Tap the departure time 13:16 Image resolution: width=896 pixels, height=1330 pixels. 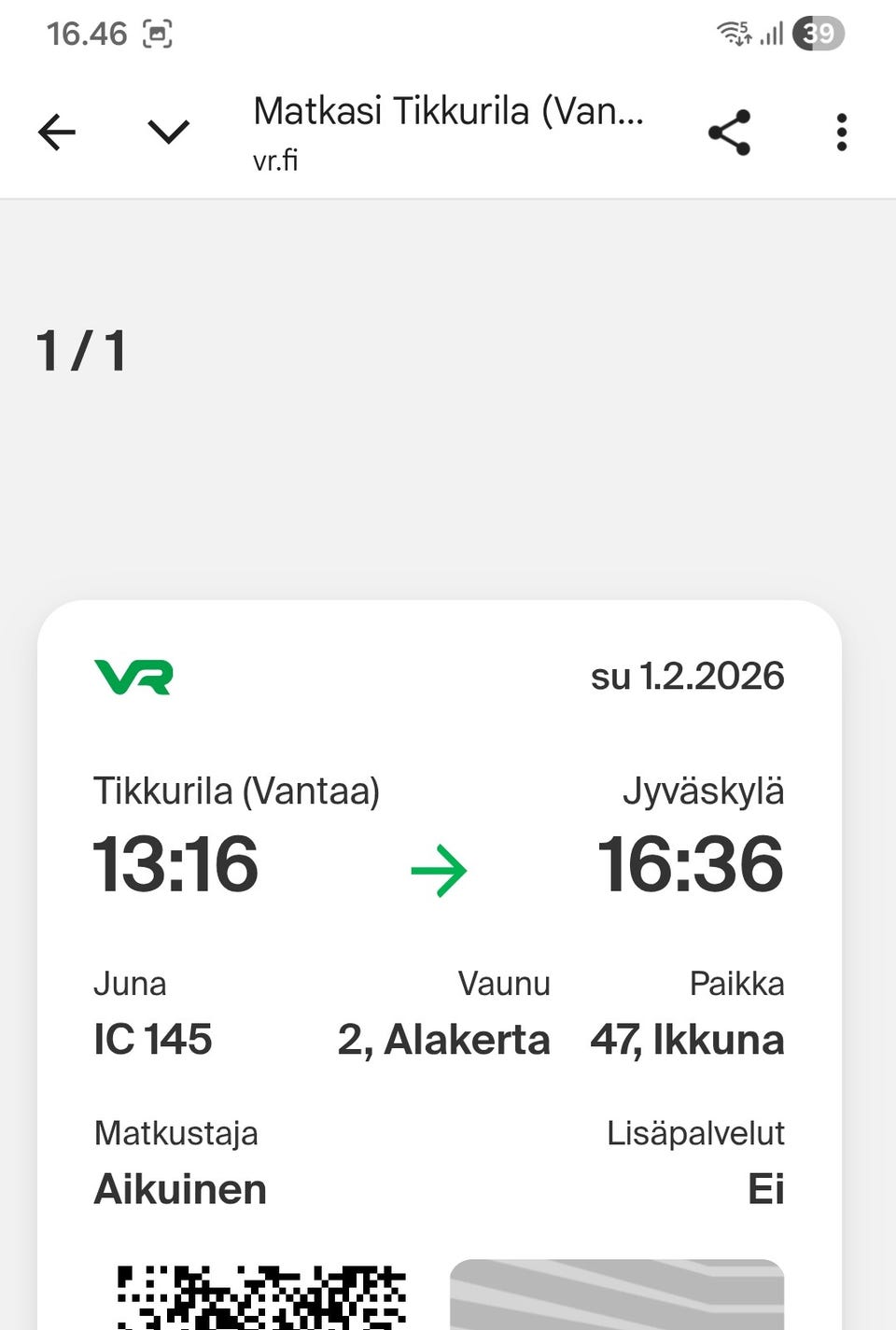pos(175,866)
